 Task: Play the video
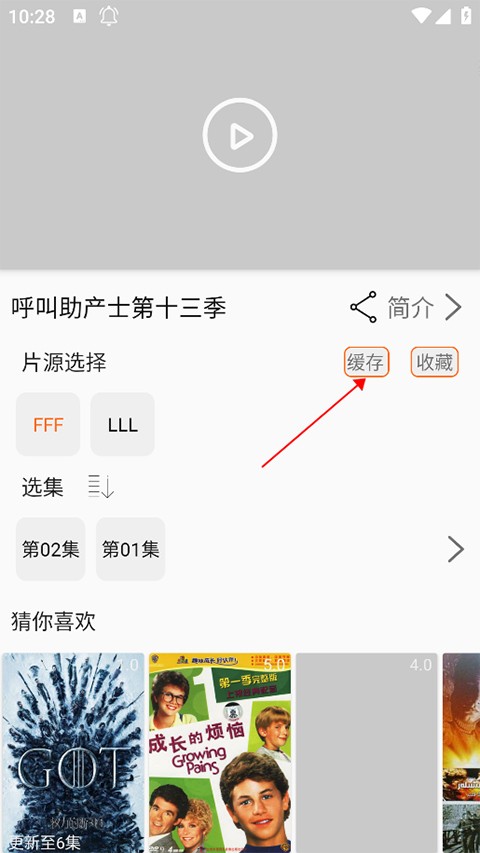(x=239, y=135)
